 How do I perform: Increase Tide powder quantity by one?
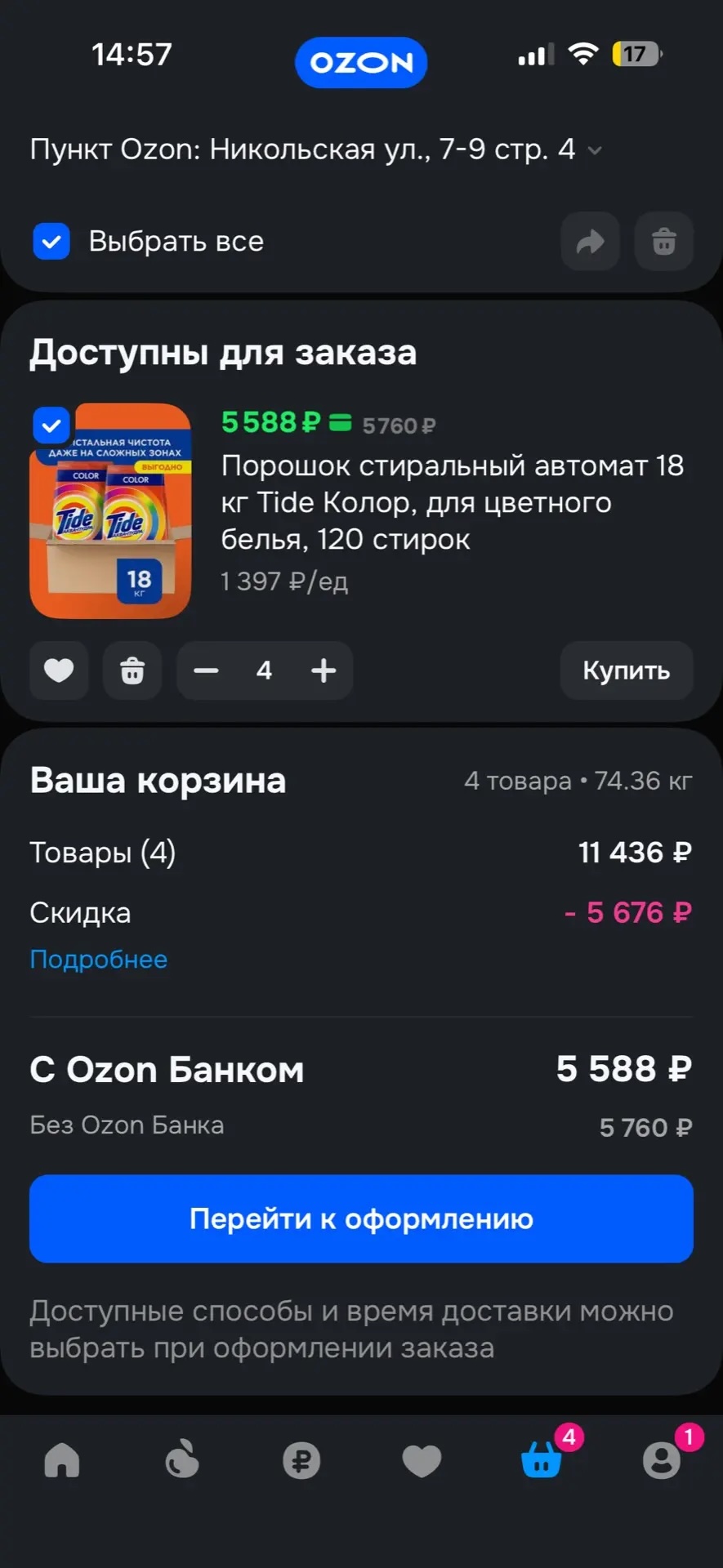(324, 670)
